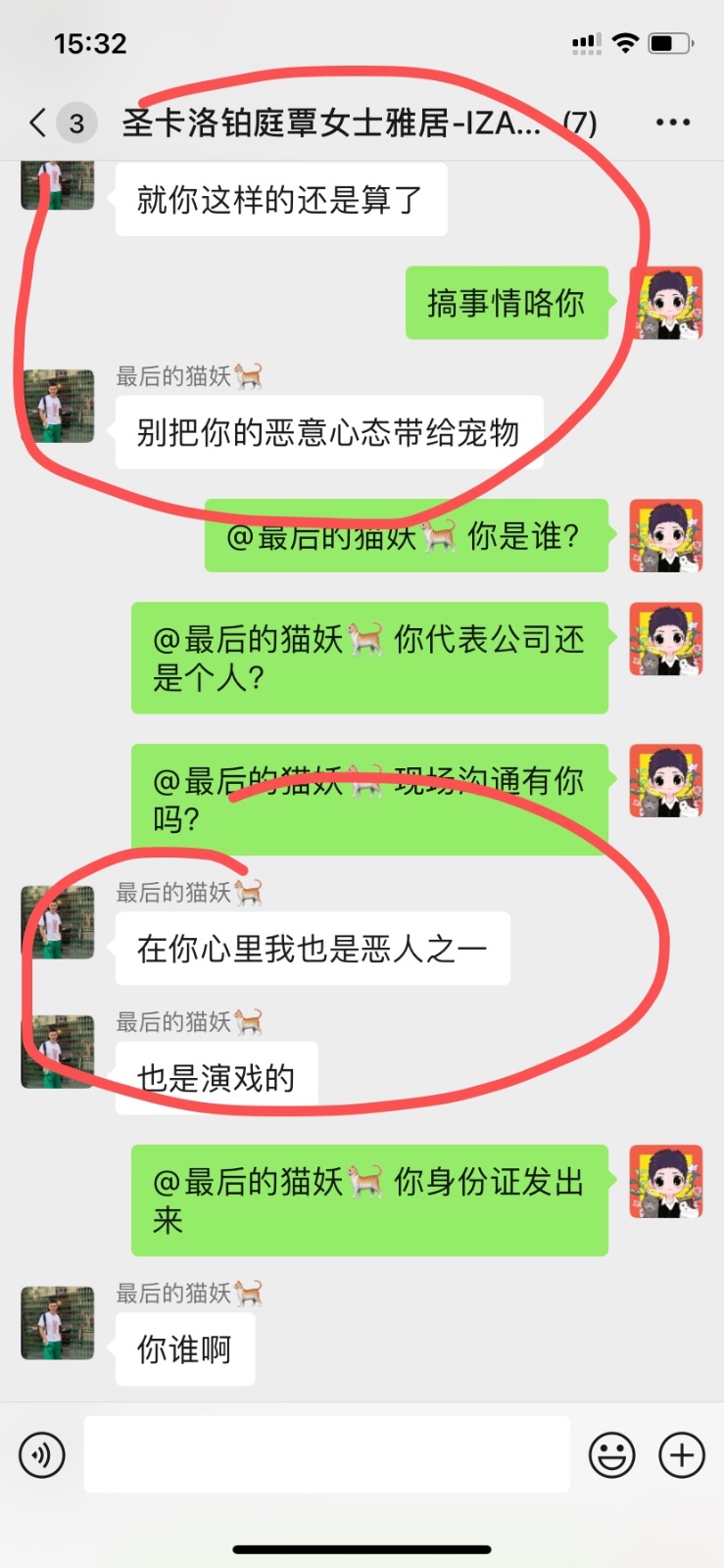Go back to the chat list
724x1568 pixels.
click(x=39, y=123)
